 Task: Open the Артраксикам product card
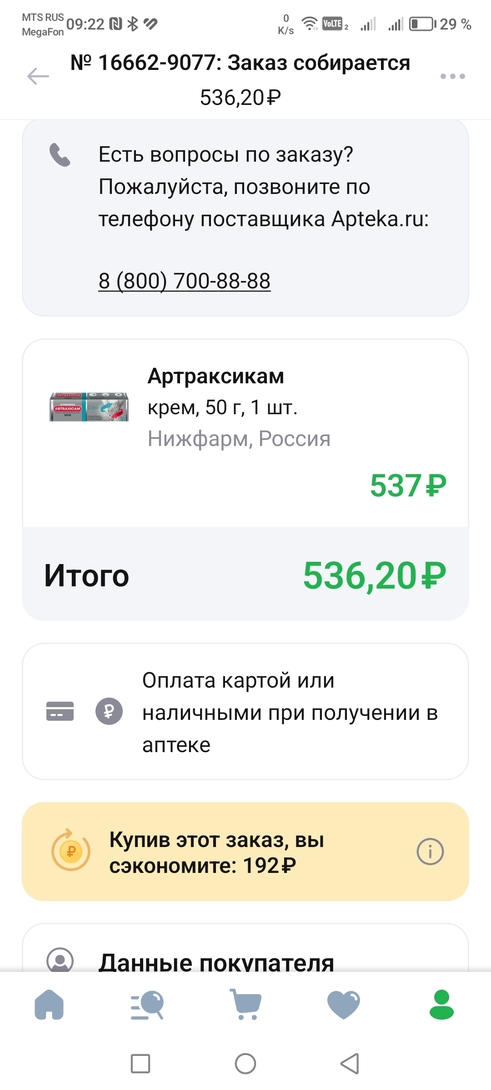tap(246, 433)
